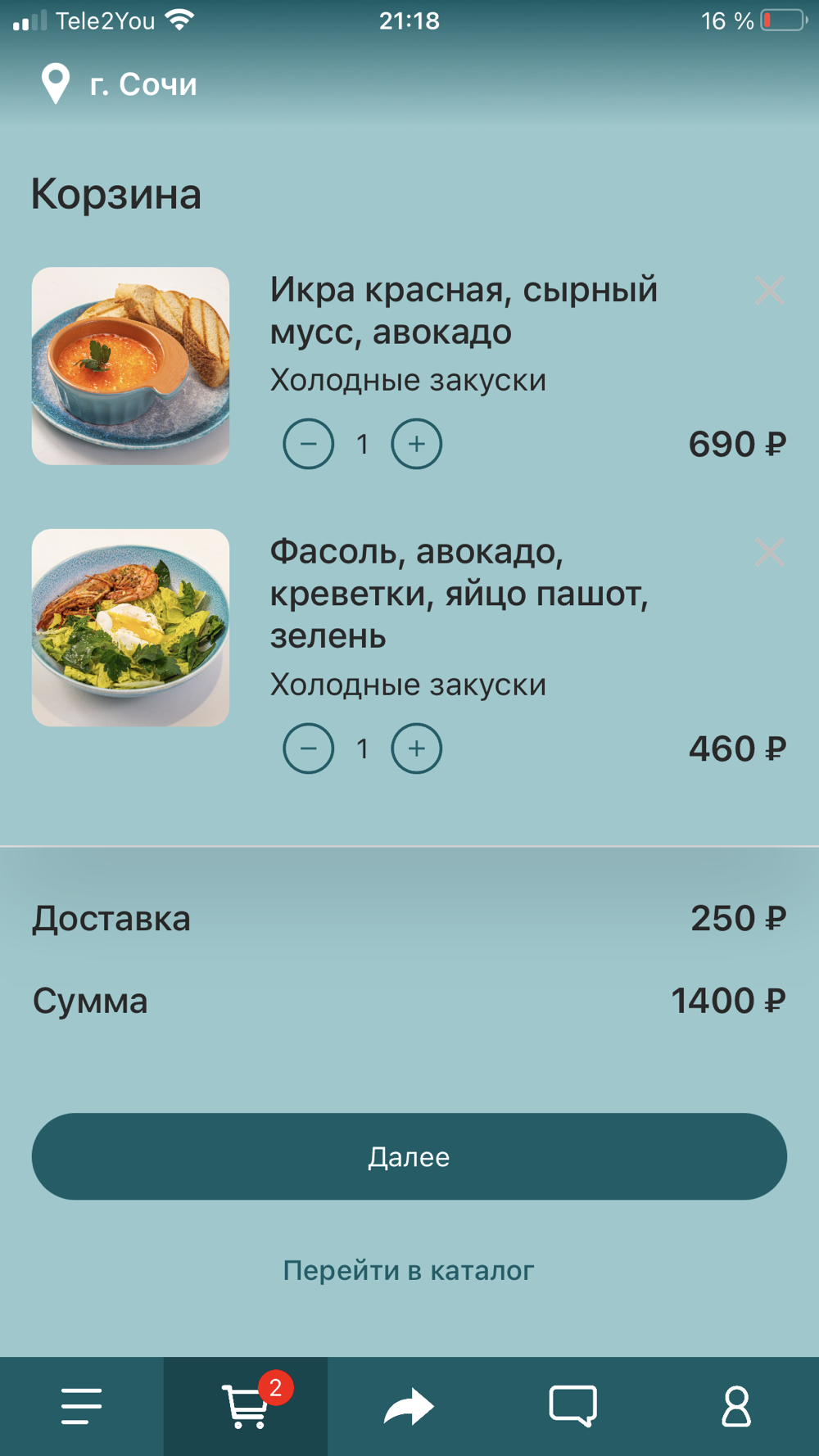Screen dimensions: 819x1456
Task: Switch to the cart tab
Action: click(x=246, y=1406)
